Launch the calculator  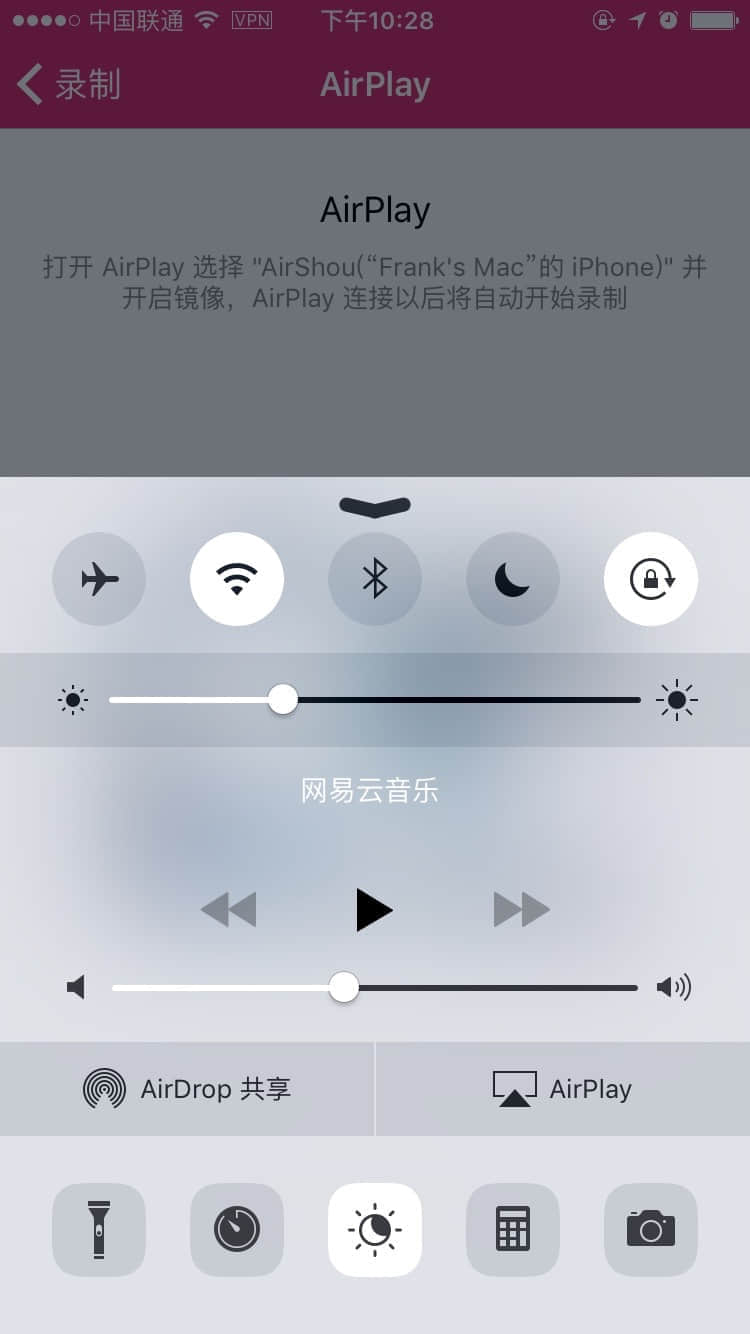[x=513, y=1230]
